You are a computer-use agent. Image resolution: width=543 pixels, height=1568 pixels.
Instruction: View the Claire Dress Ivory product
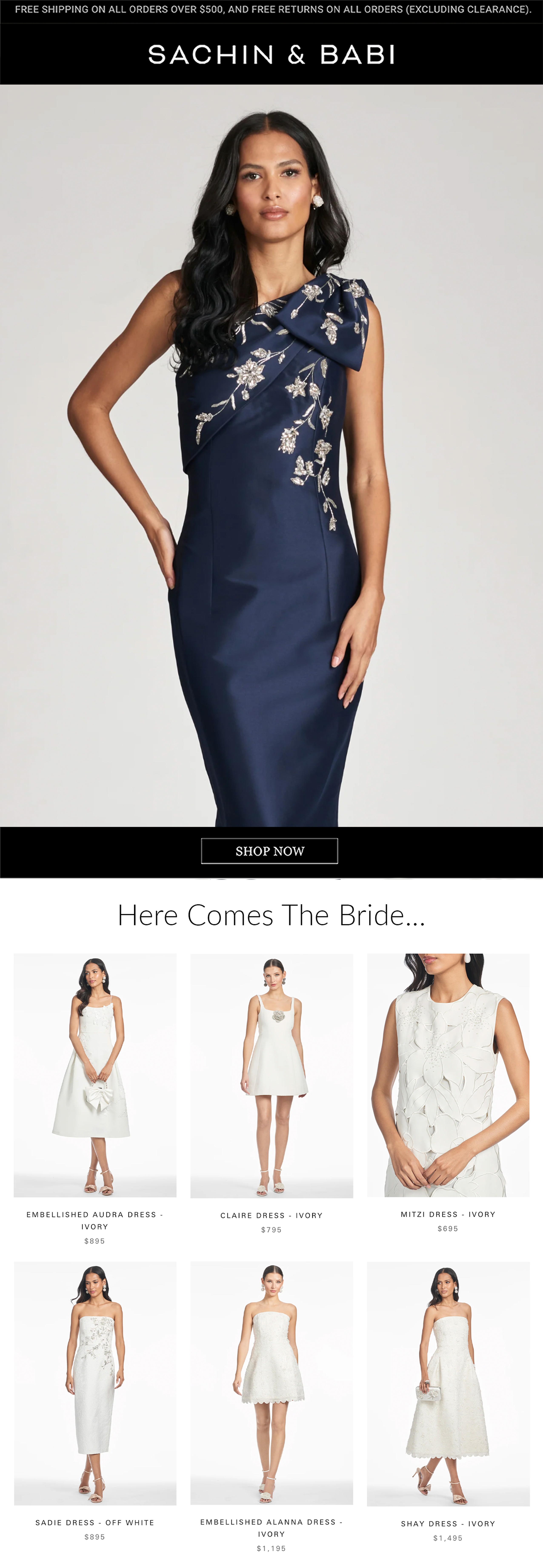[x=271, y=1075]
